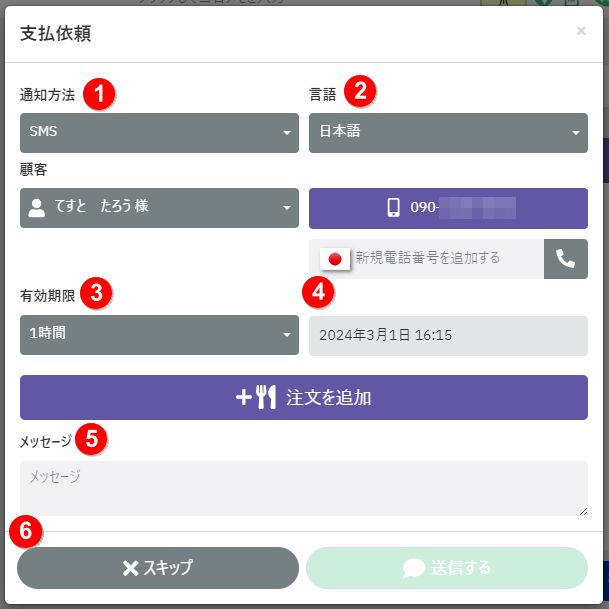Focus the メッセージ text area
609x609 pixels.
(x=304, y=488)
